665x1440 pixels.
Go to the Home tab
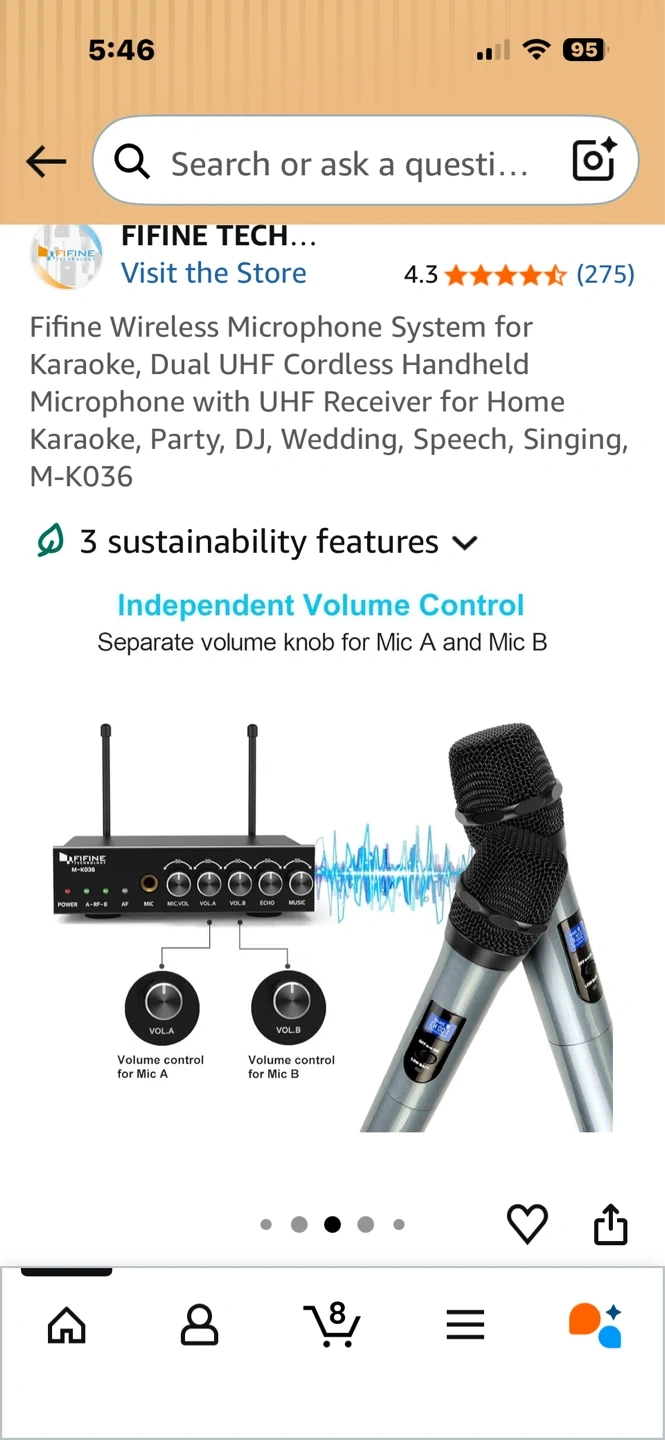click(67, 1325)
